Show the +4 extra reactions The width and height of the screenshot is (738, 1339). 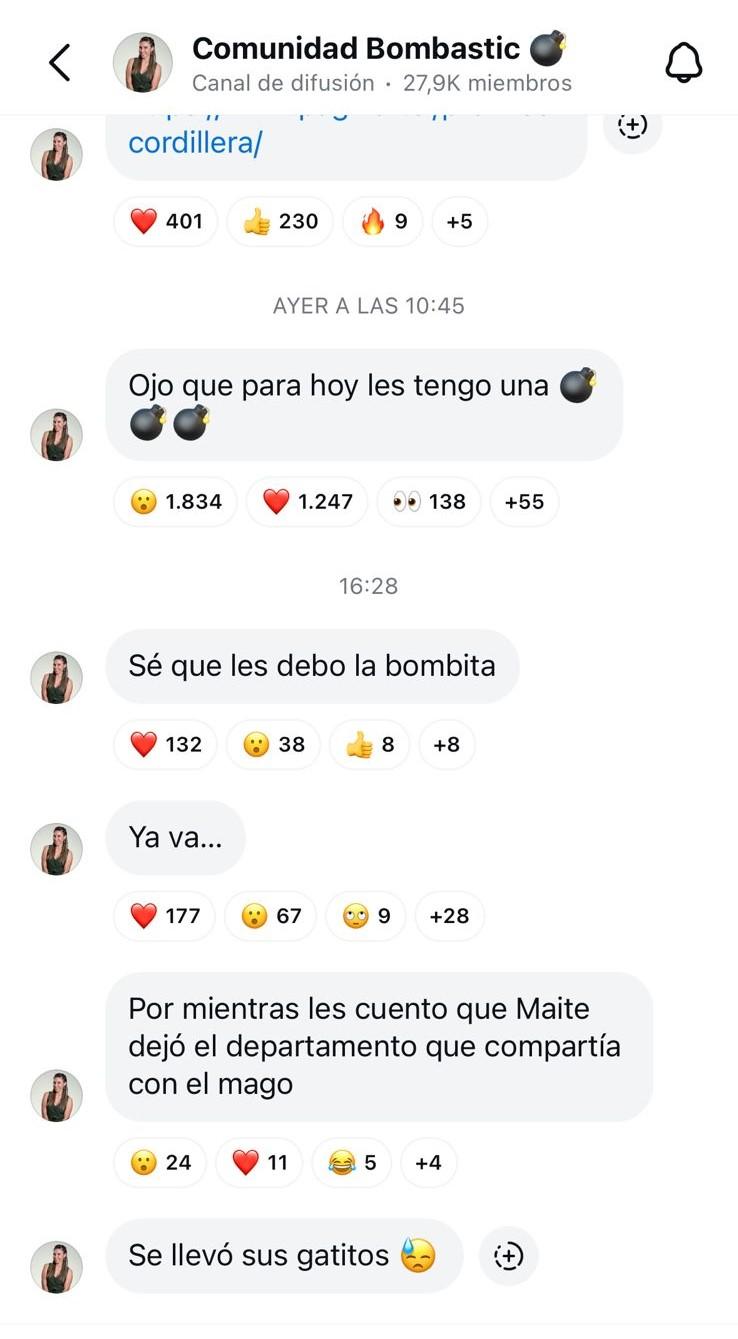[x=428, y=1162]
